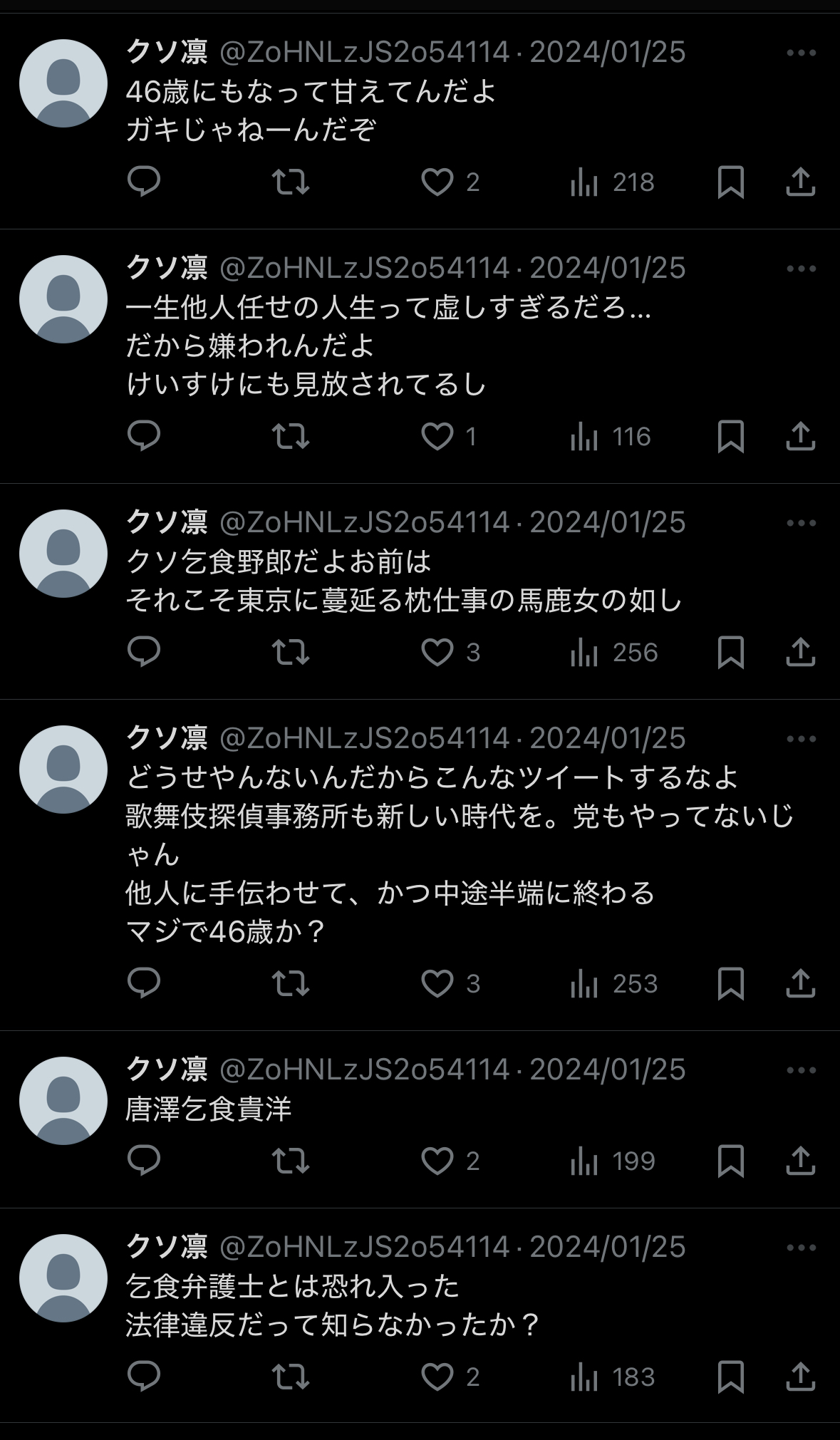Open the tweet 法律違反だって知らなかったか？
Screen dimensions: 840x1440
tap(332, 1325)
